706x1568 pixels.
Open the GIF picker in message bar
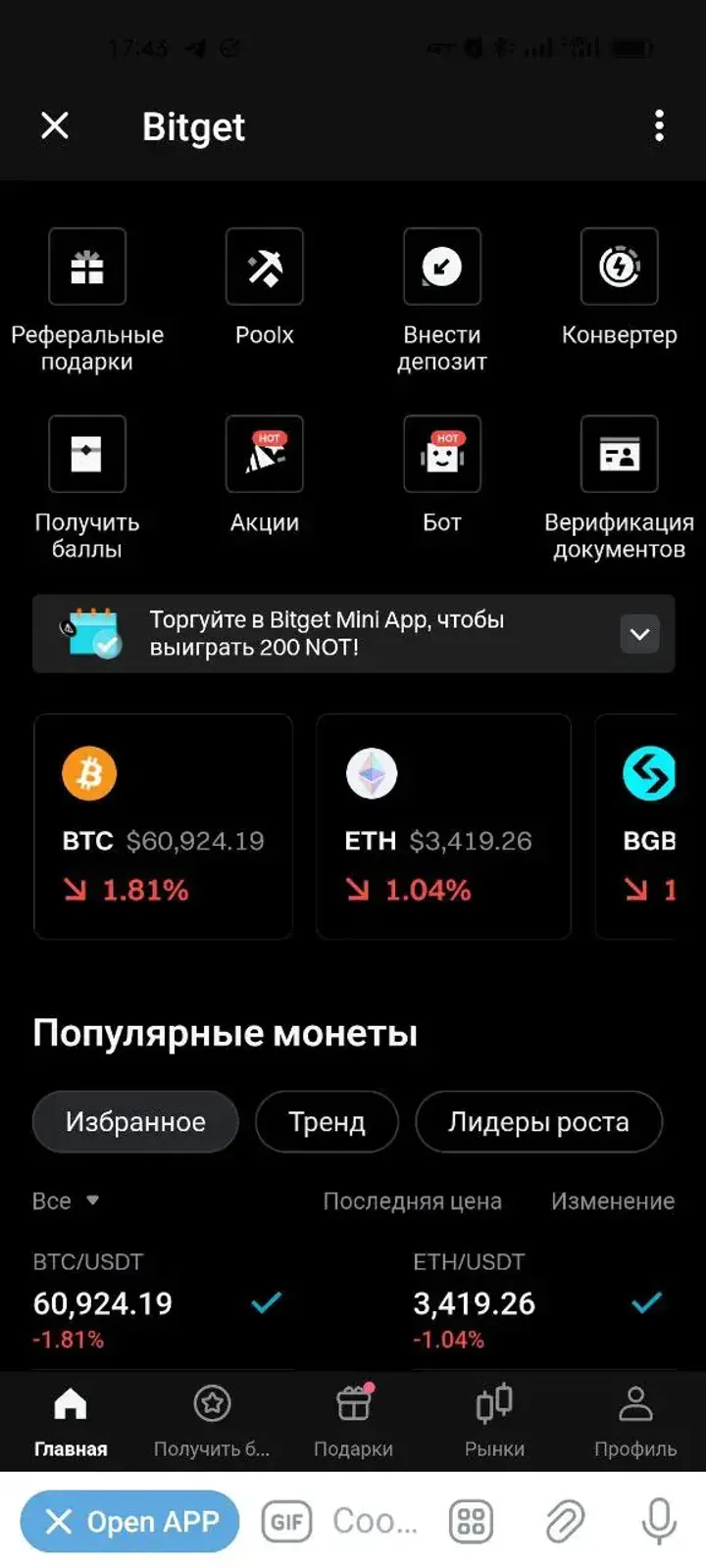tap(285, 1521)
